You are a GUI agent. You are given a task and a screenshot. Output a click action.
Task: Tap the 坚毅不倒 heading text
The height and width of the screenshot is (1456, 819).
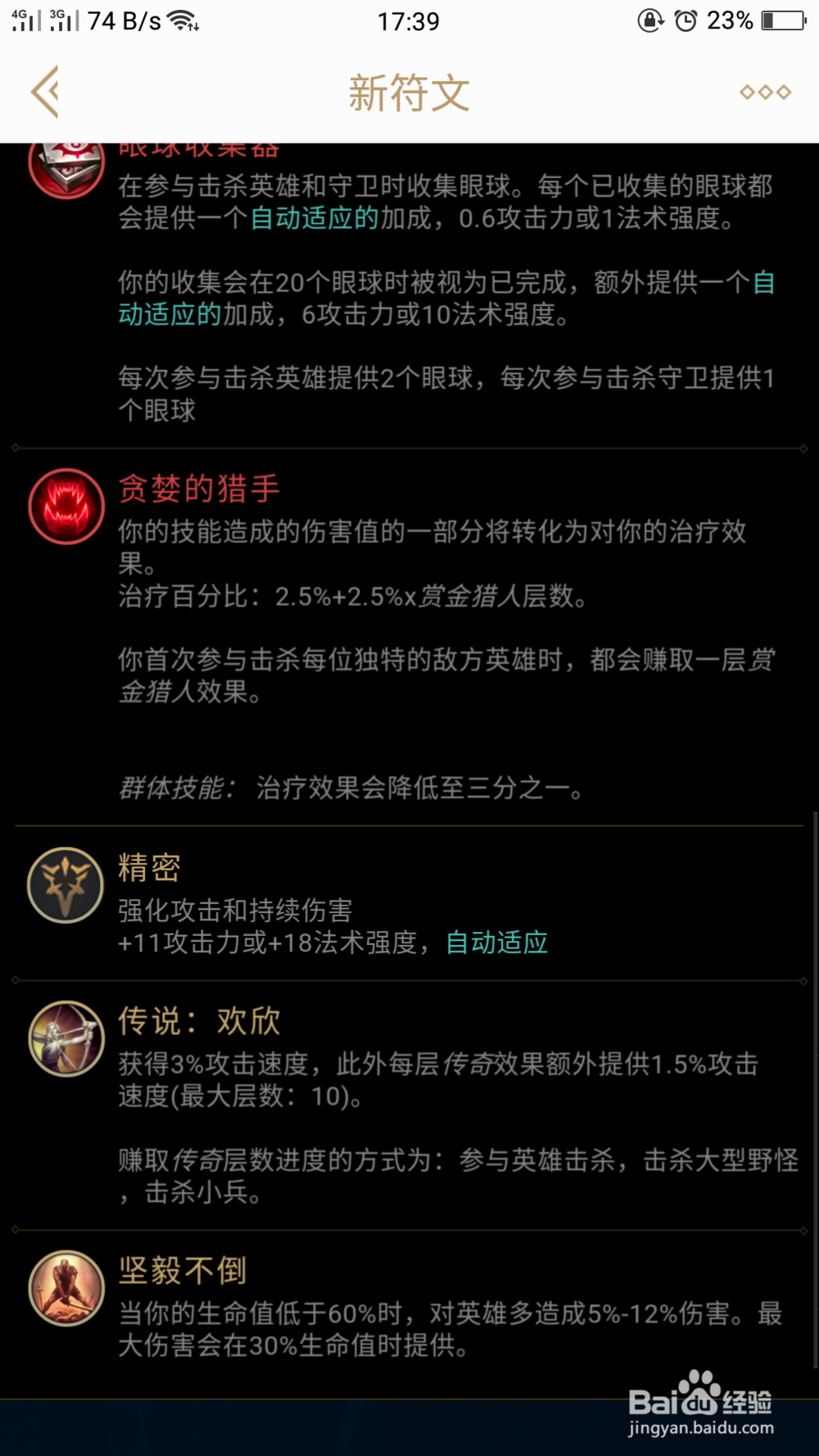[x=182, y=1271]
